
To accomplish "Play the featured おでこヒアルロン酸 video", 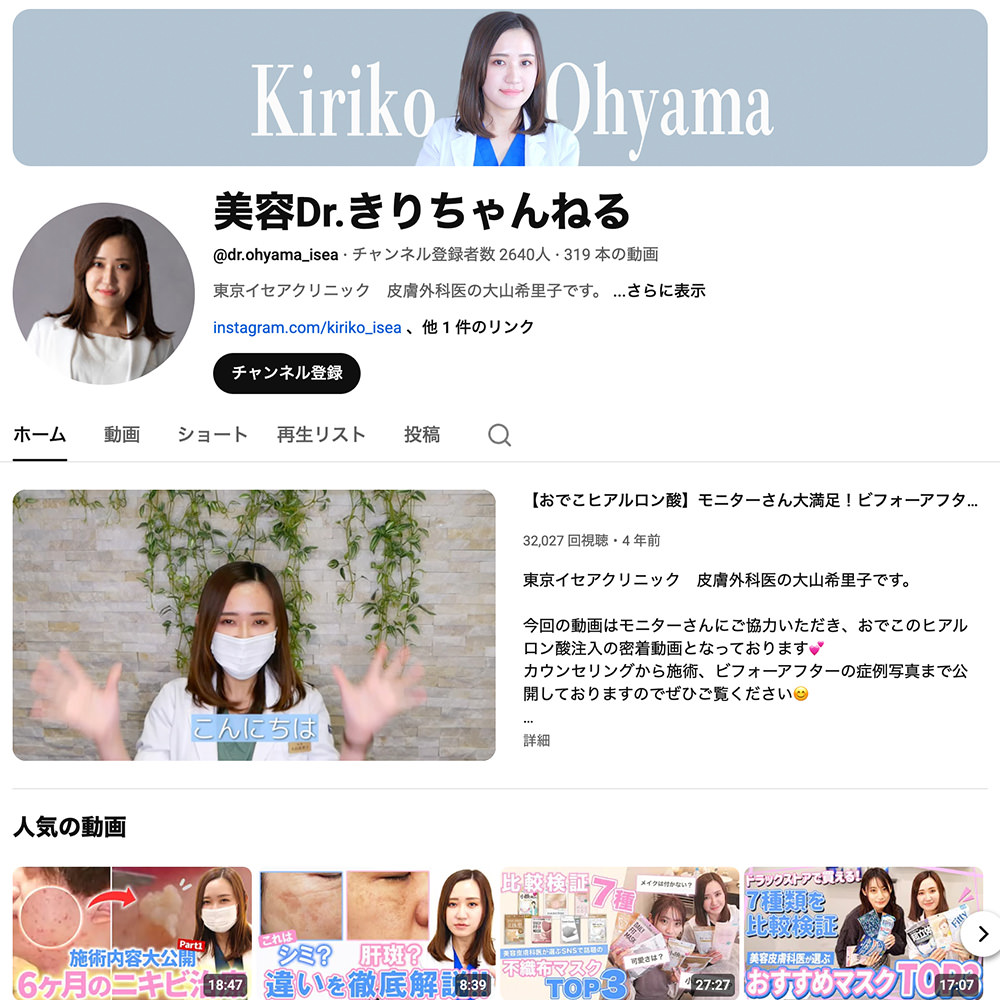I will pos(254,625).
